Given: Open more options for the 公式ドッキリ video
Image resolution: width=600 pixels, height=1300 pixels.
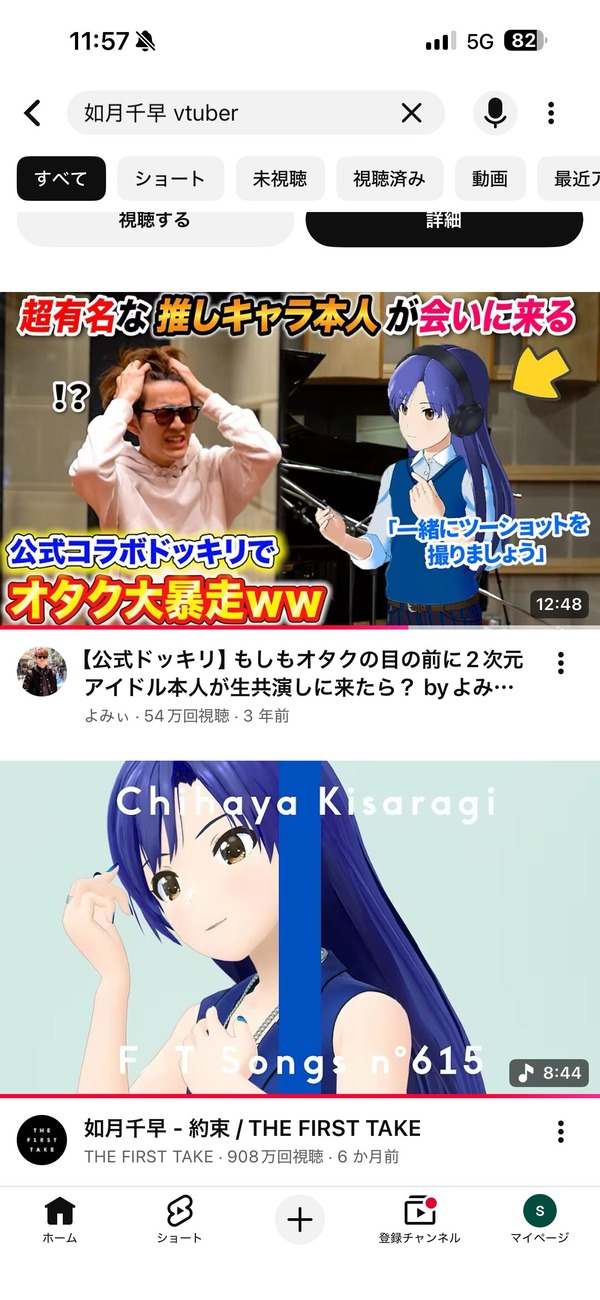Looking at the screenshot, I should point(561,663).
